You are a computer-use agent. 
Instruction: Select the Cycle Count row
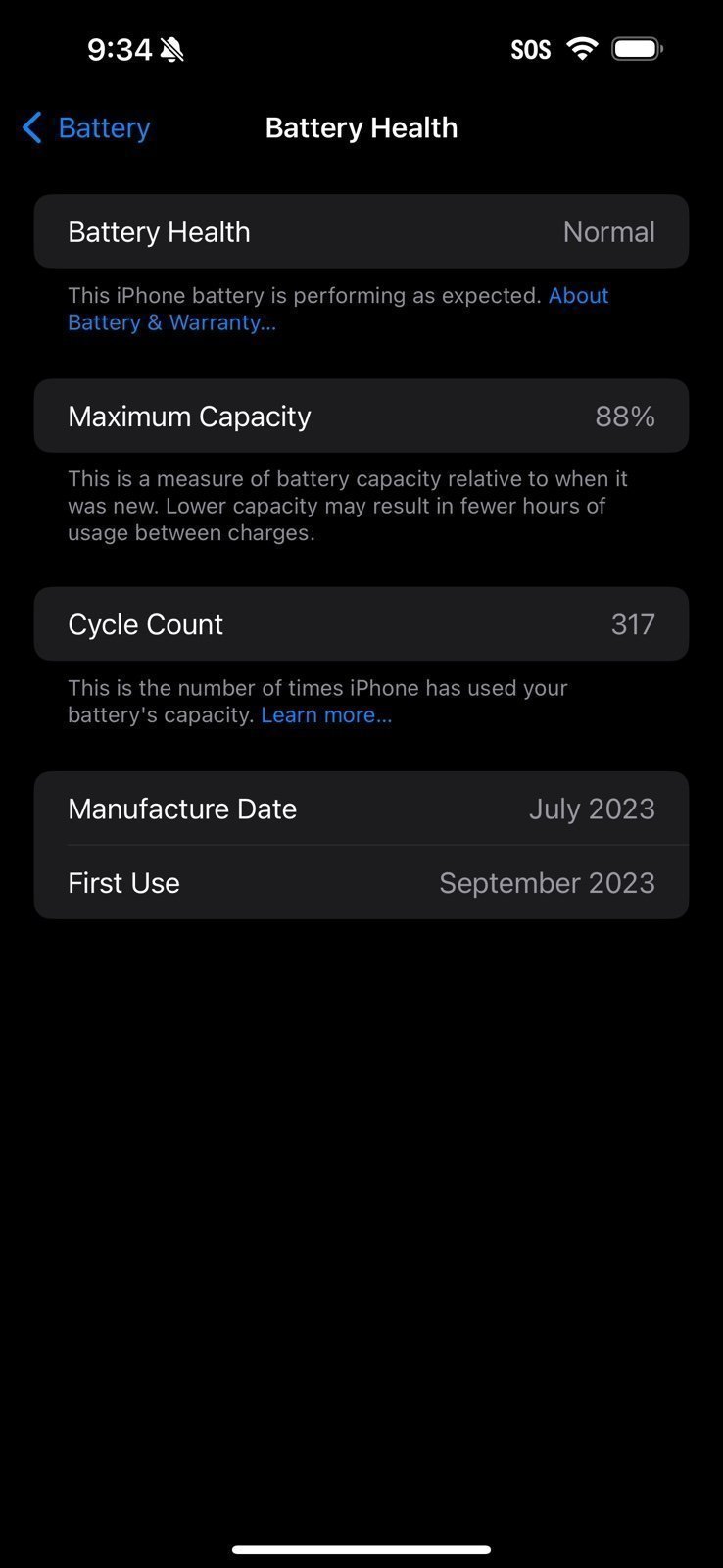point(361,624)
